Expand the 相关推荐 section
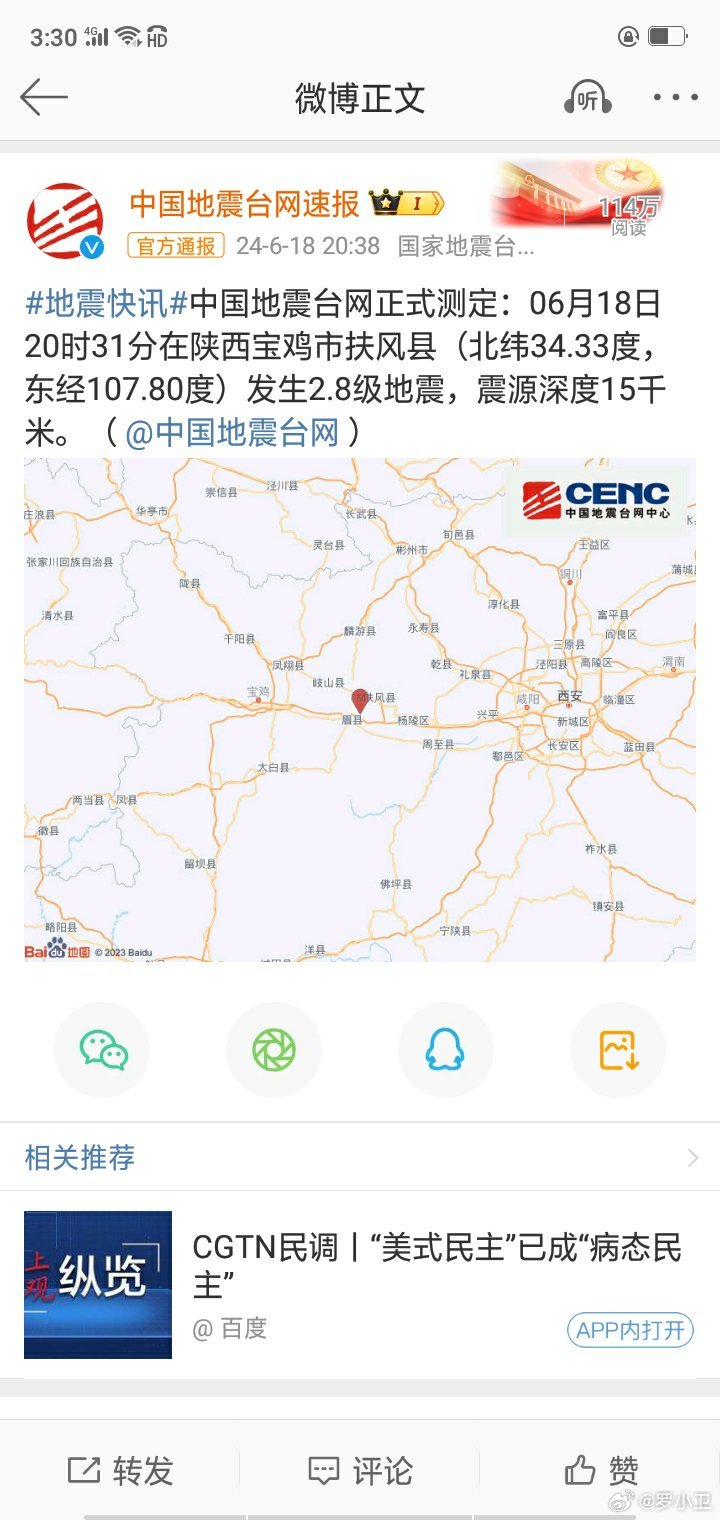This screenshot has width=720, height=1520. (692, 1158)
